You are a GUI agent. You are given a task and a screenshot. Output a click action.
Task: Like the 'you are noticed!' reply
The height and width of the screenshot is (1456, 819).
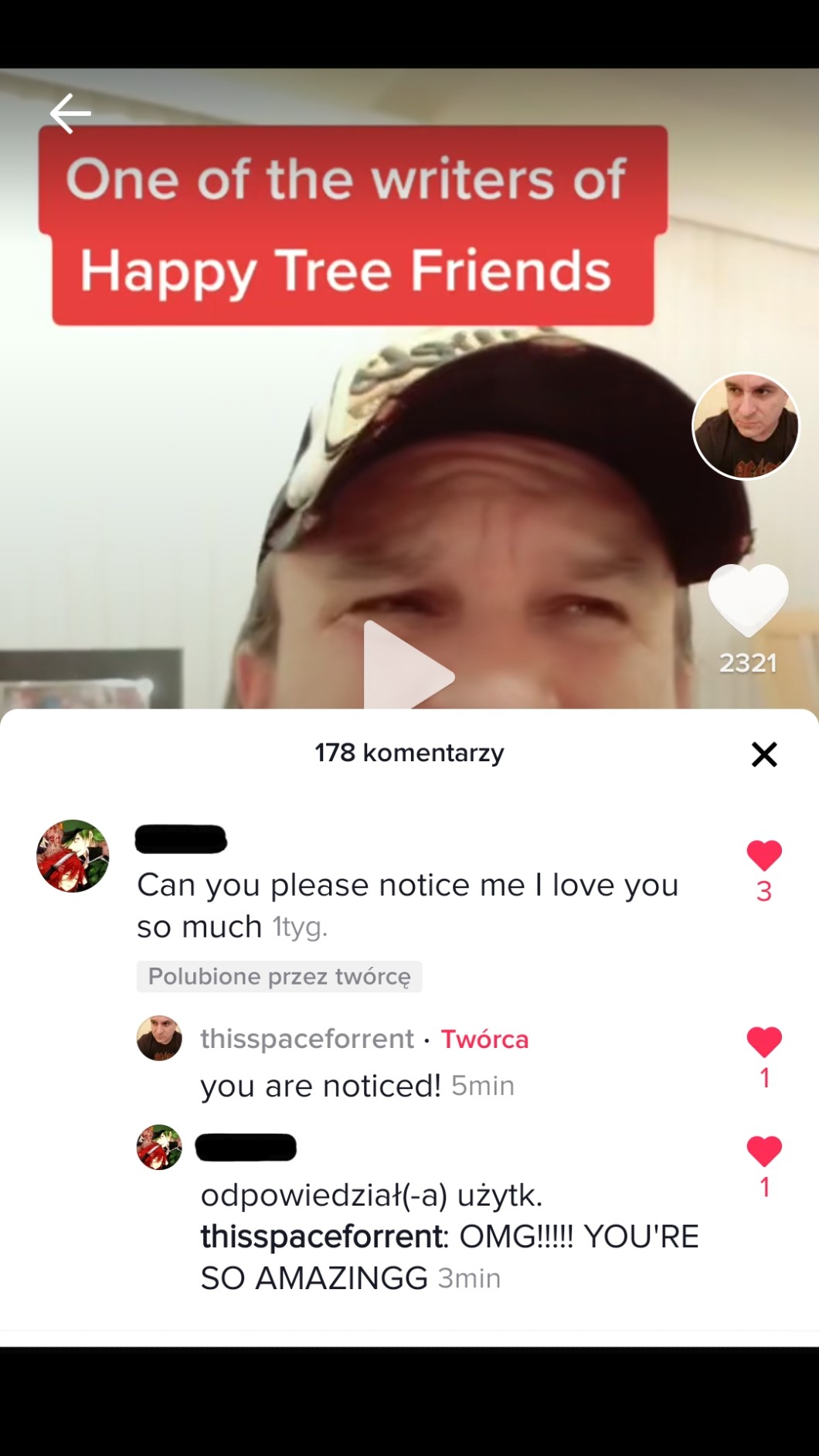(763, 1043)
